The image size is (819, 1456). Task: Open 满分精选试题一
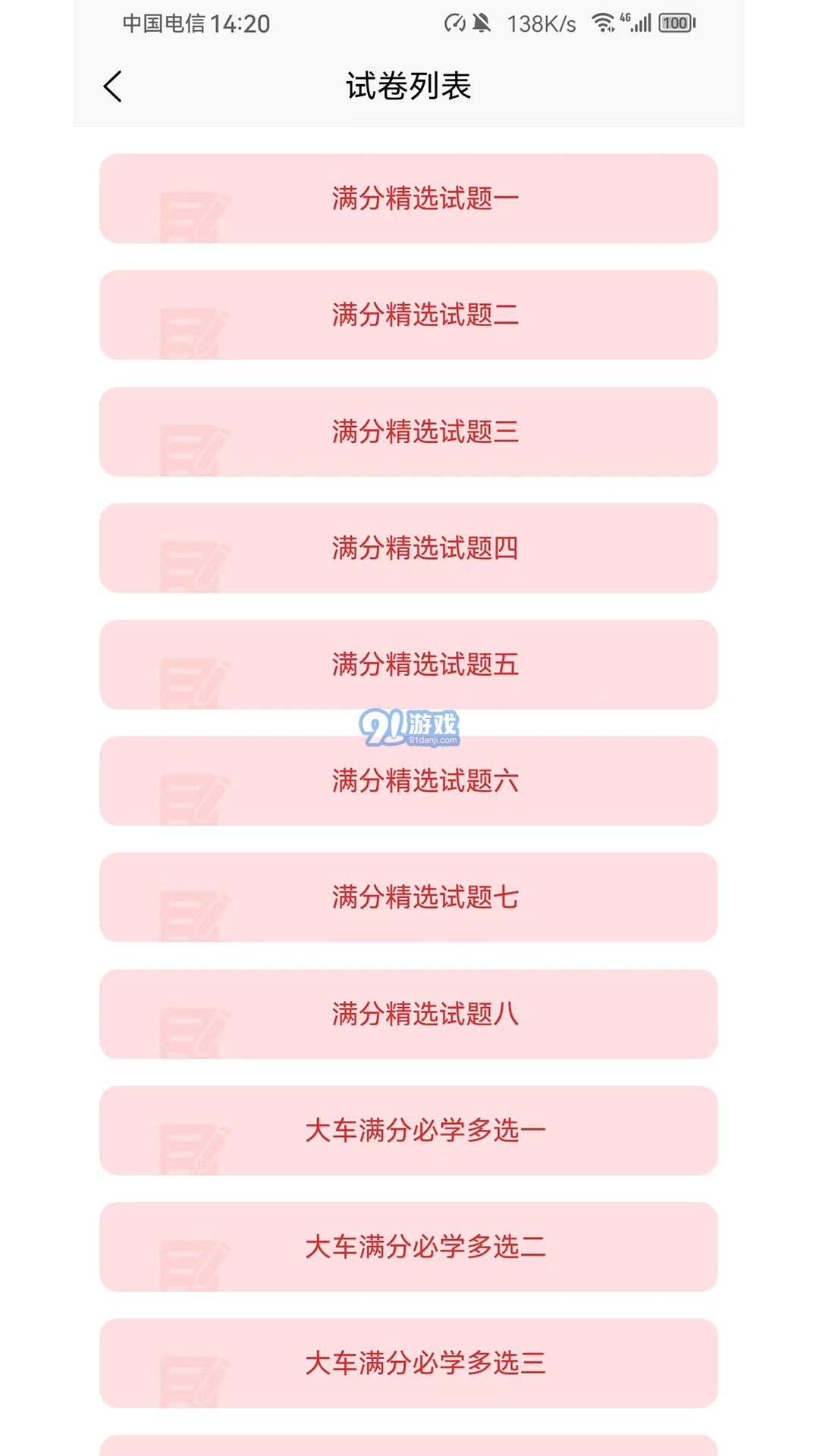click(x=409, y=199)
